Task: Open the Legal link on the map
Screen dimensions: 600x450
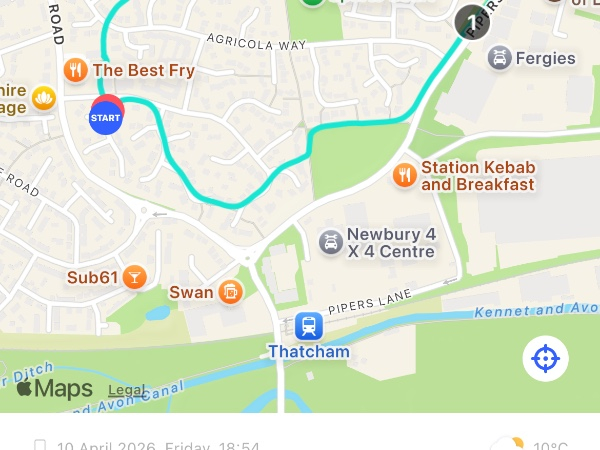Action: click(126, 390)
